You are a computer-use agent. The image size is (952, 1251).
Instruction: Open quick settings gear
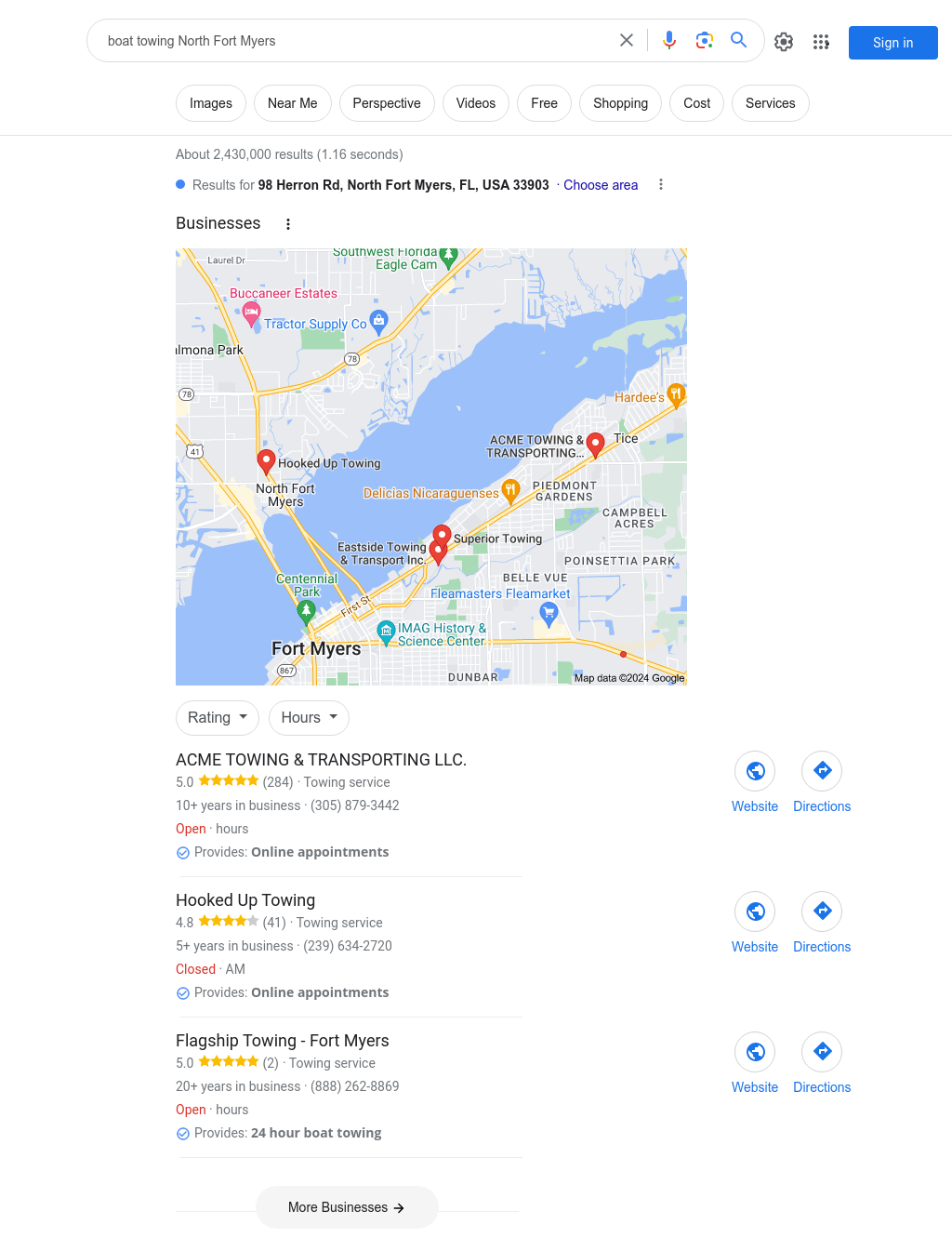[x=784, y=42]
